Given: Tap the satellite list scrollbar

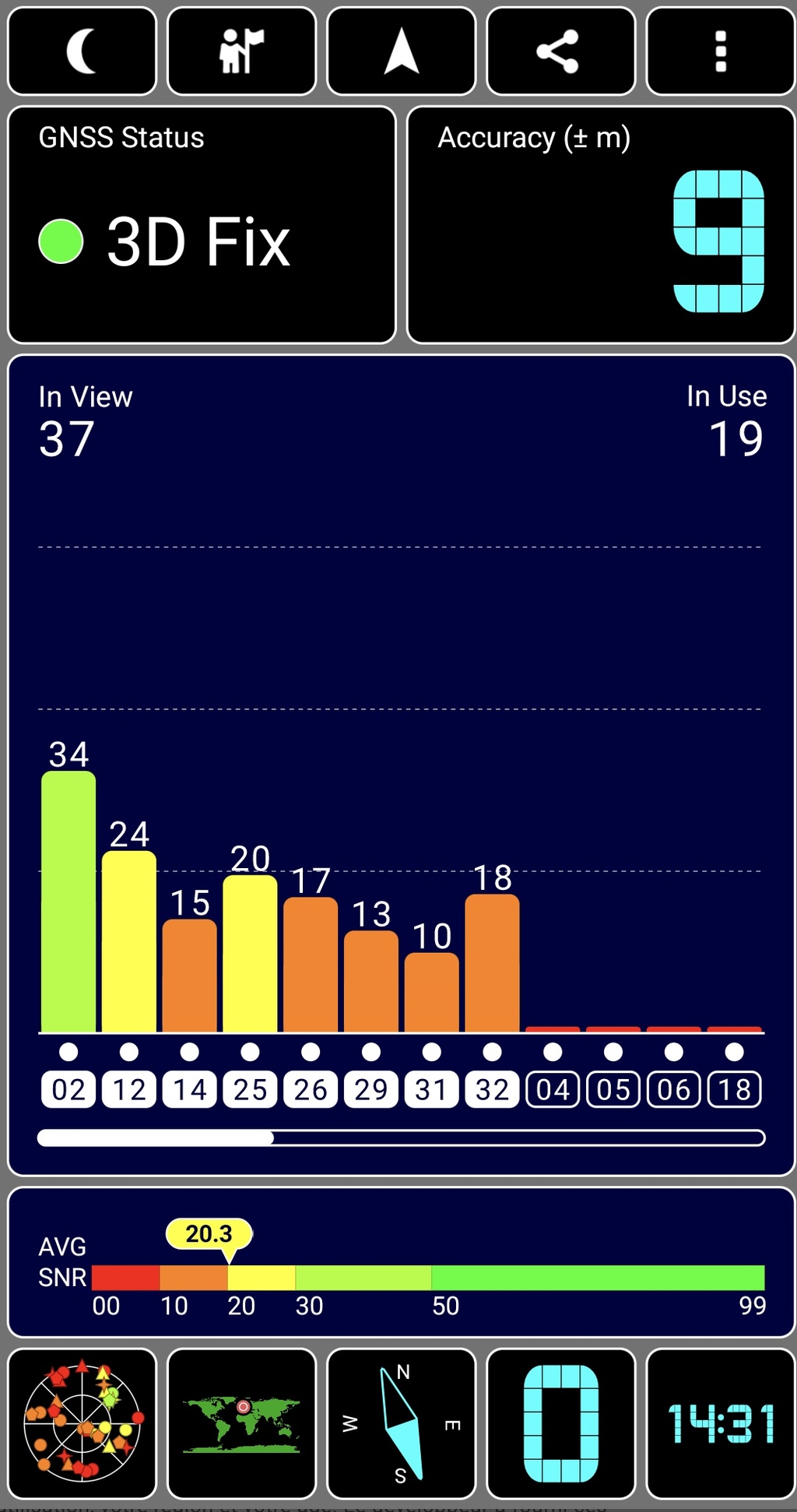Looking at the screenshot, I should tap(401, 1138).
